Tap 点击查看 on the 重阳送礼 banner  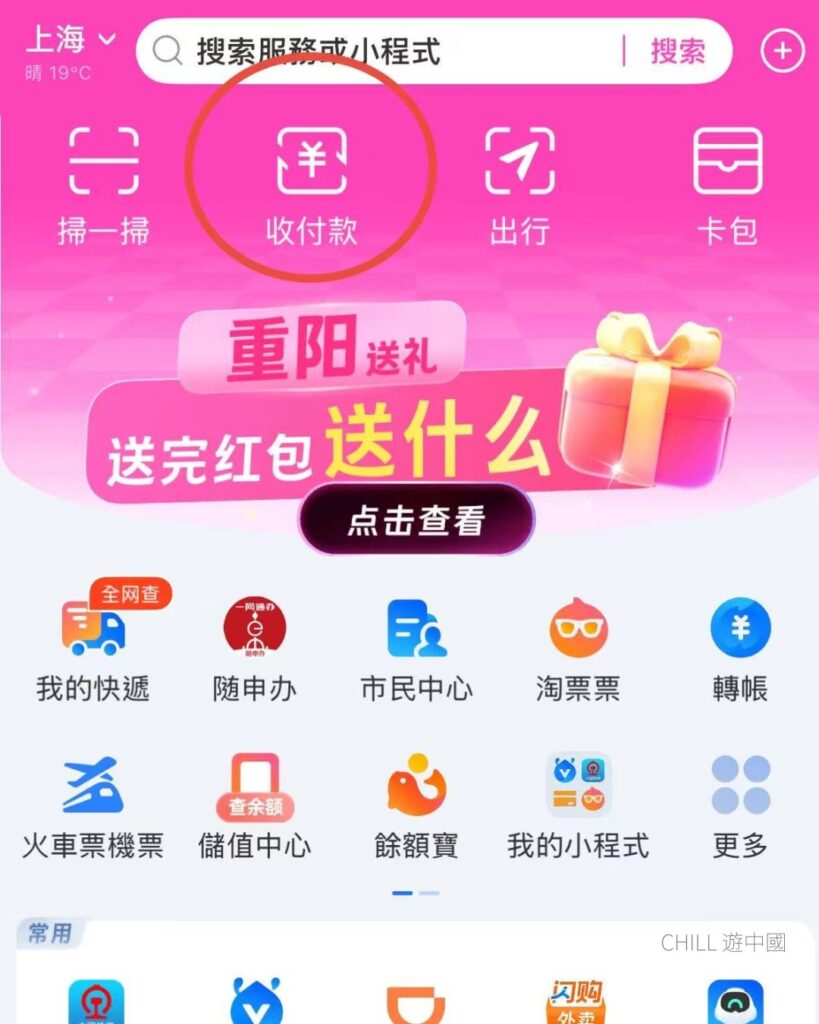416,521
